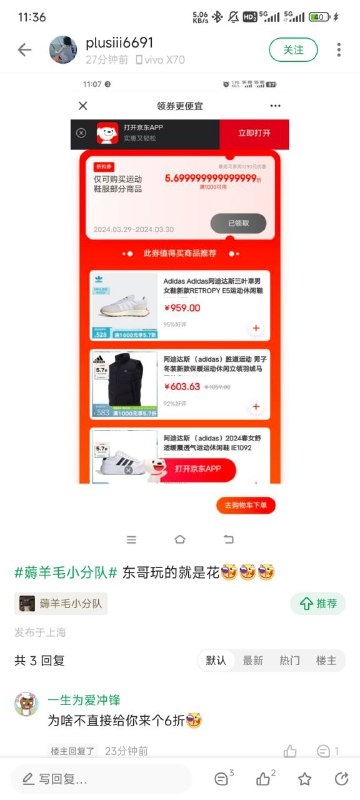
Task: Open the three-dot overflow menu
Action: point(339,49)
